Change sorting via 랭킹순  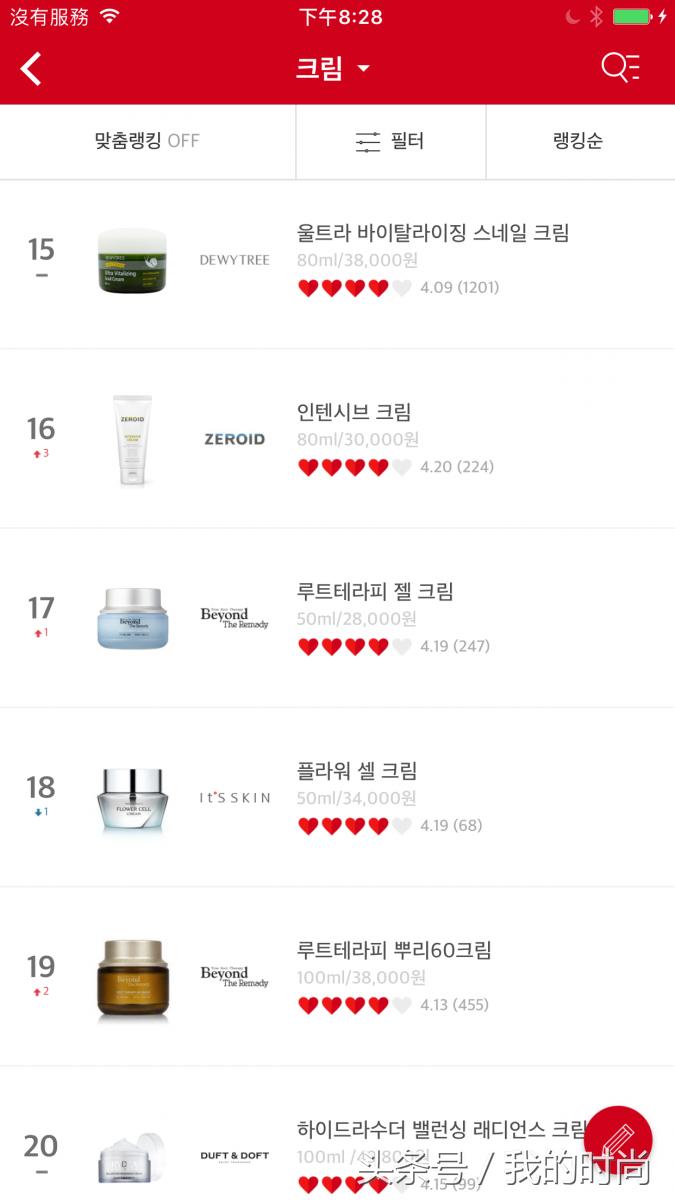(x=578, y=141)
